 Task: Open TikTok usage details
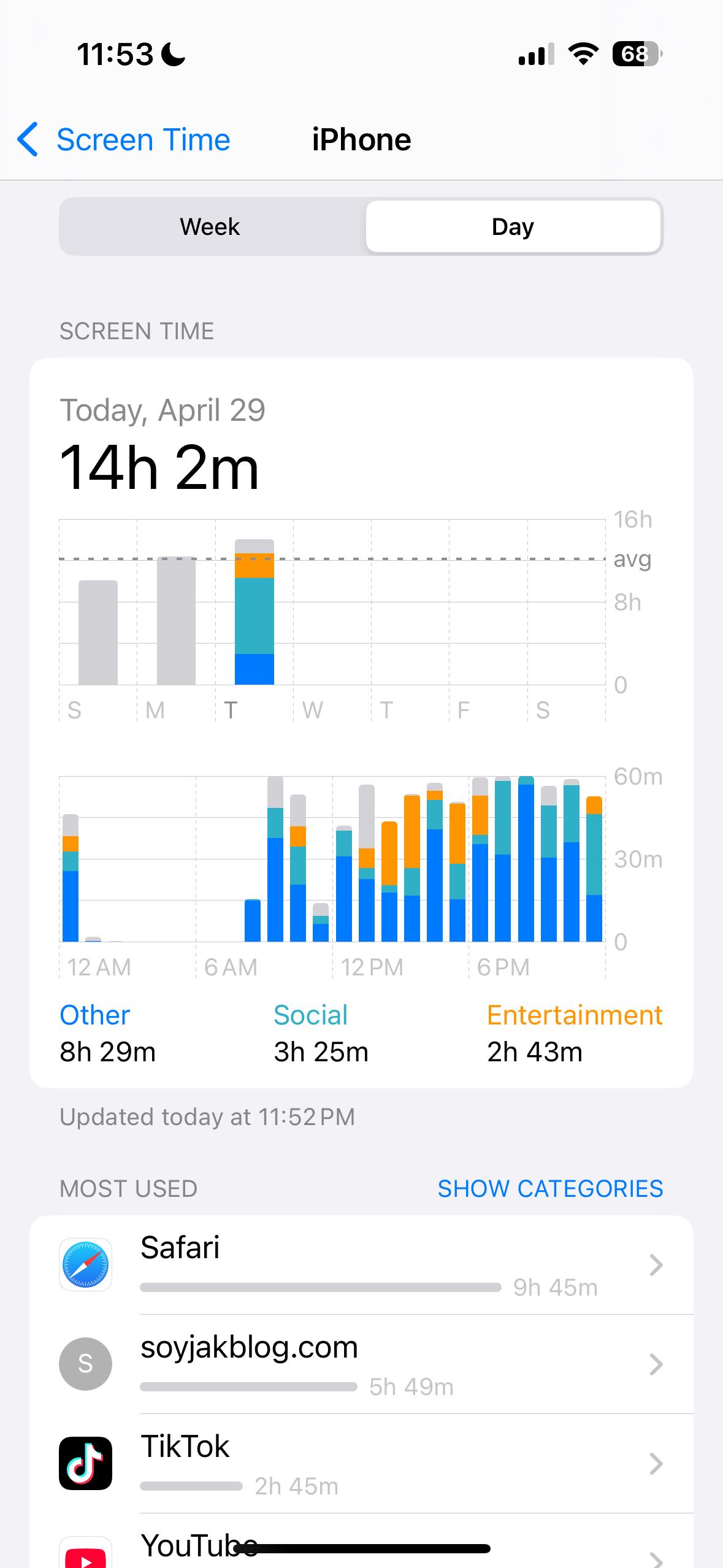(361, 1463)
